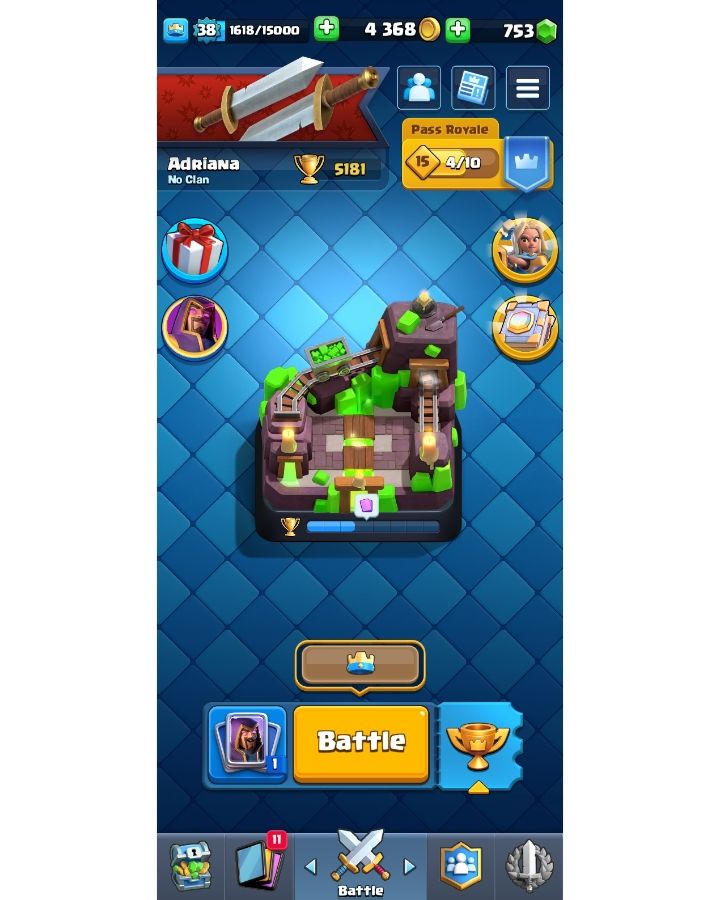Open the Events tournament tab
Screen dimensions: 720x900
[528, 866]
